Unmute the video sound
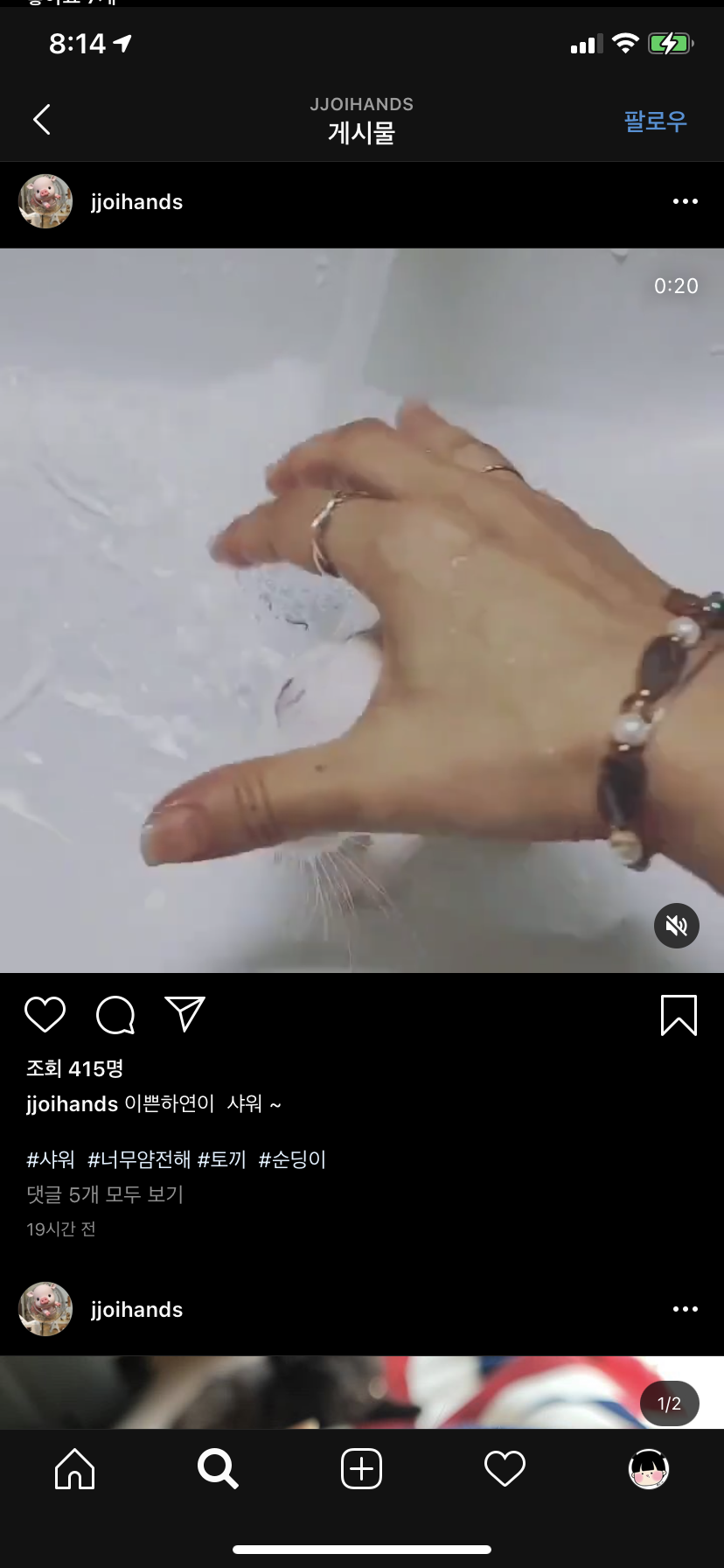The height and width of the screenshot is (1568, 724). pos(676,926)
